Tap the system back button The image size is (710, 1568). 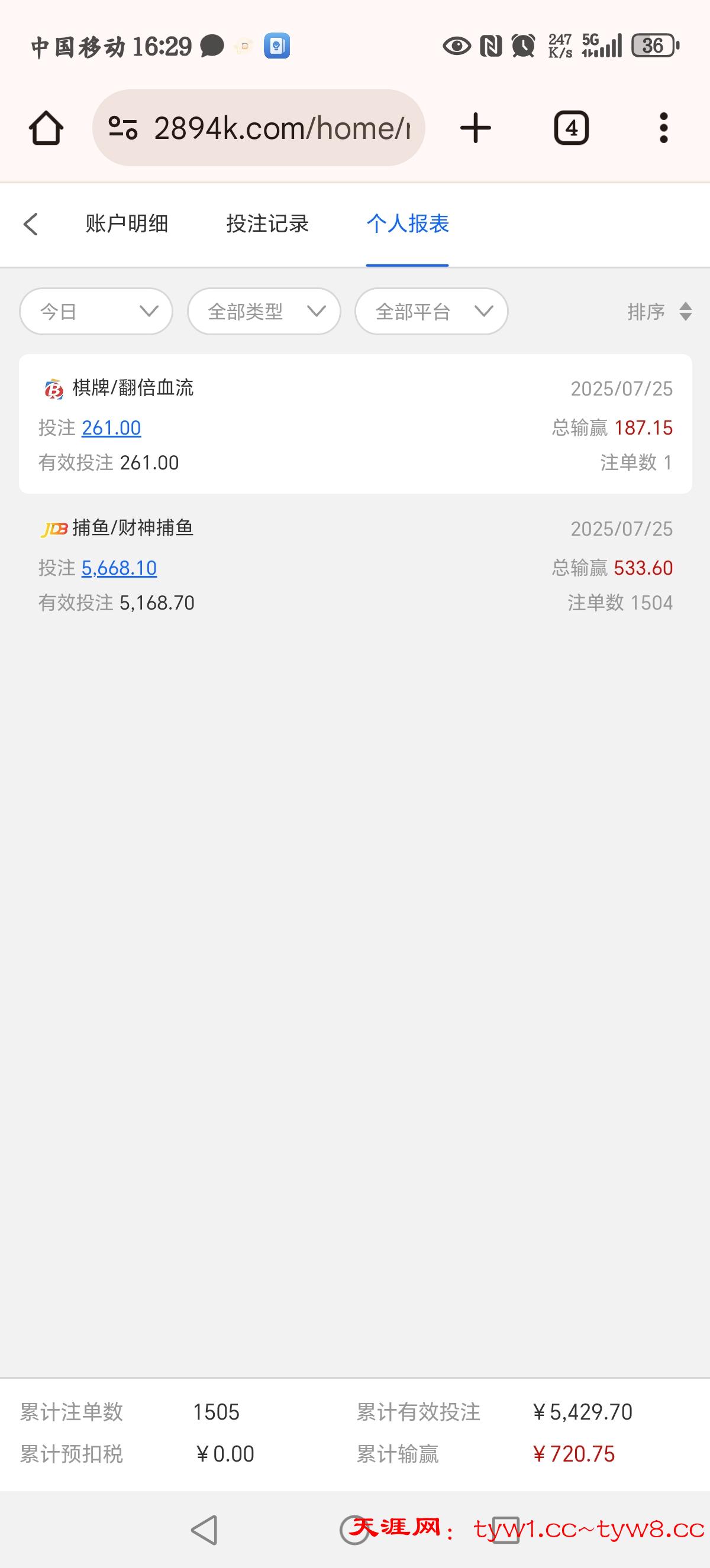[x=205, y=1530]
